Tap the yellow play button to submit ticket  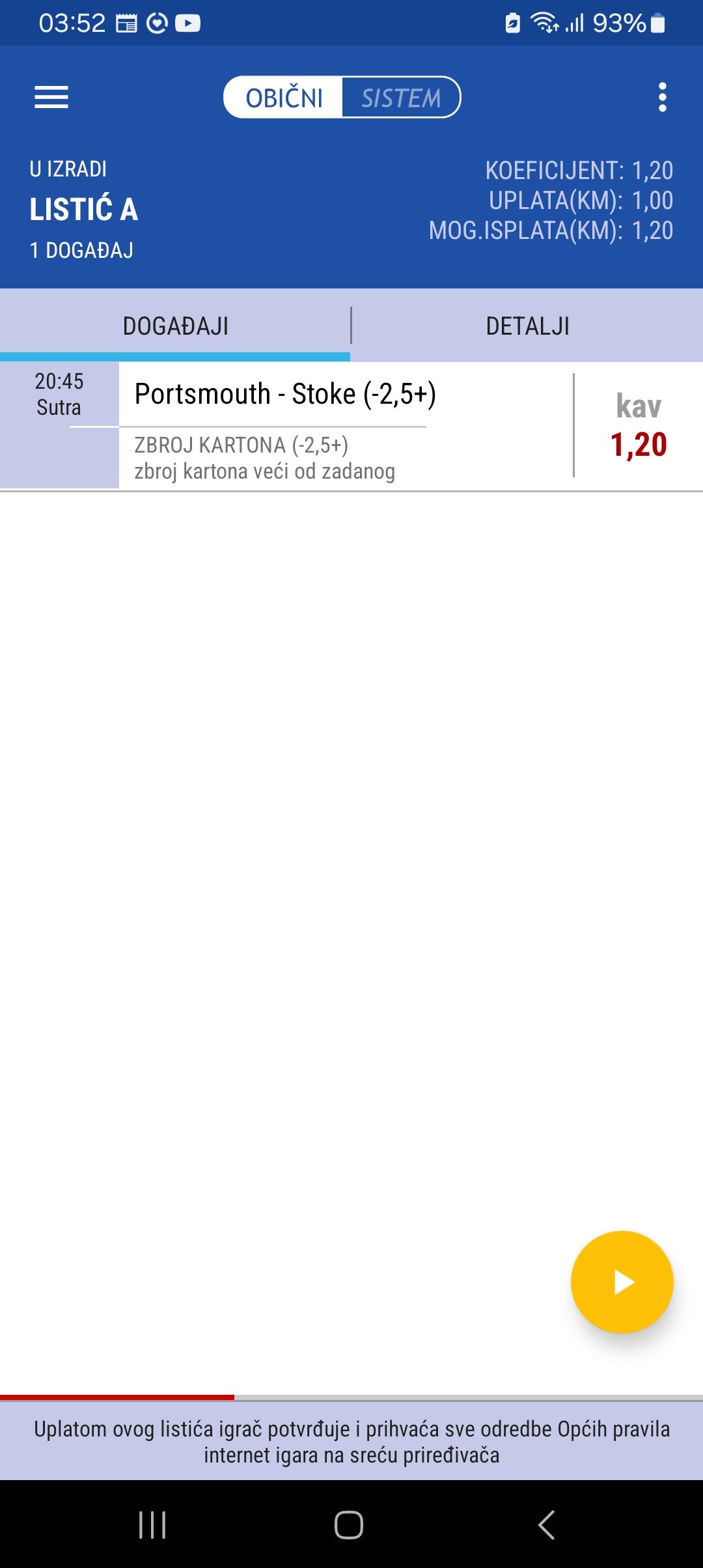click(622, 1281)
